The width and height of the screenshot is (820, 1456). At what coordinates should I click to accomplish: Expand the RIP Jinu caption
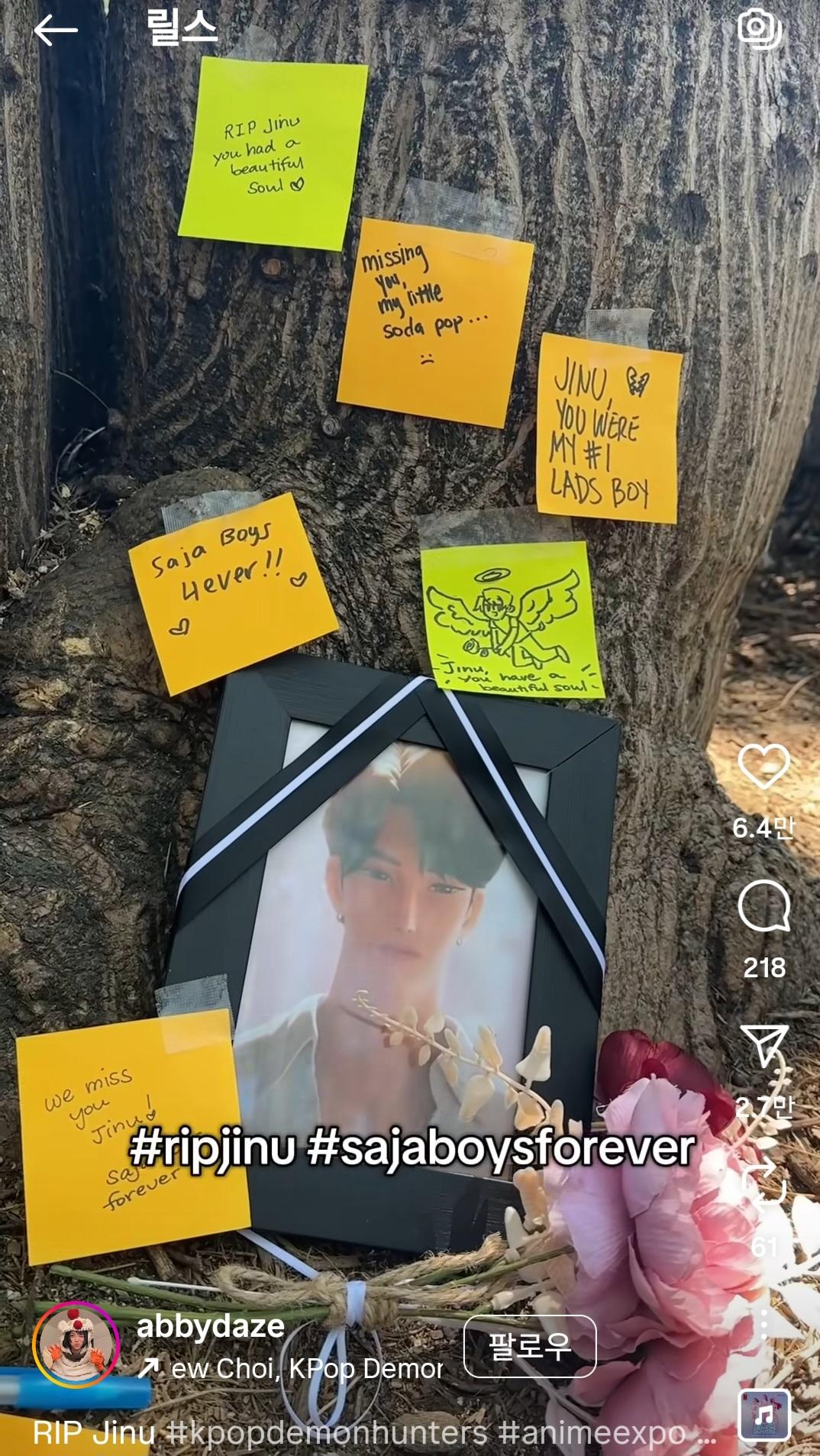coord(374,1433)
